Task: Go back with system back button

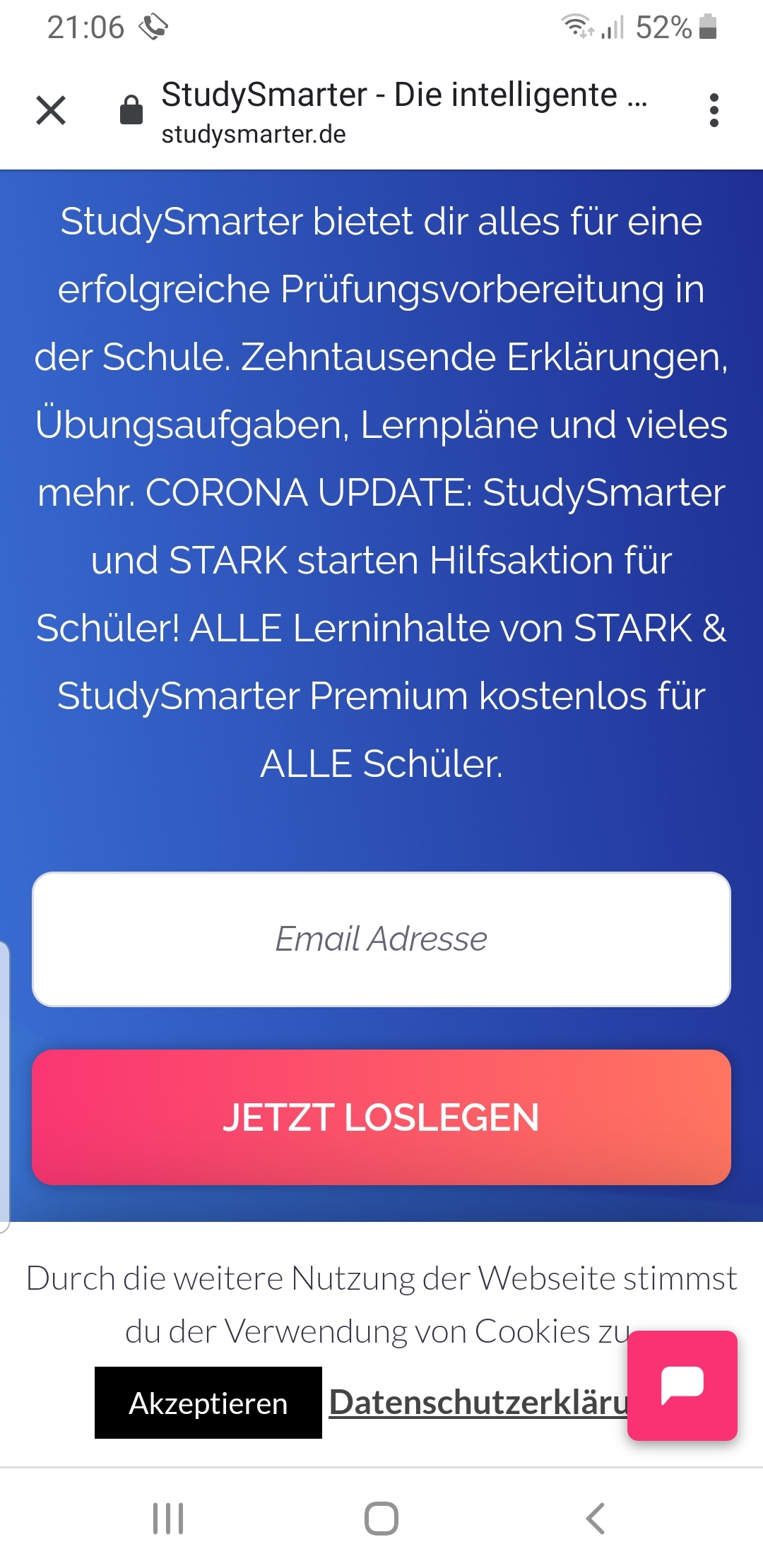Action: [x=595, y=1519]
